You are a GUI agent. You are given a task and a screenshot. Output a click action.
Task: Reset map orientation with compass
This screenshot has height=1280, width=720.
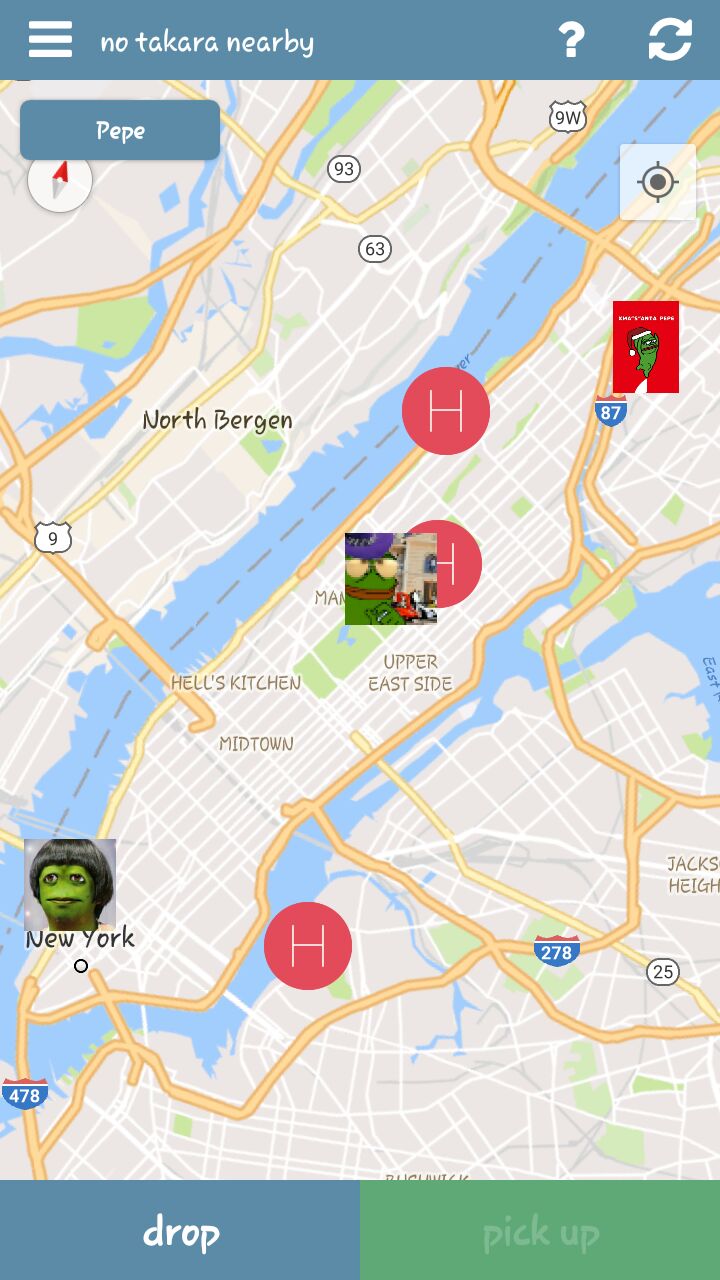[60, 182]
